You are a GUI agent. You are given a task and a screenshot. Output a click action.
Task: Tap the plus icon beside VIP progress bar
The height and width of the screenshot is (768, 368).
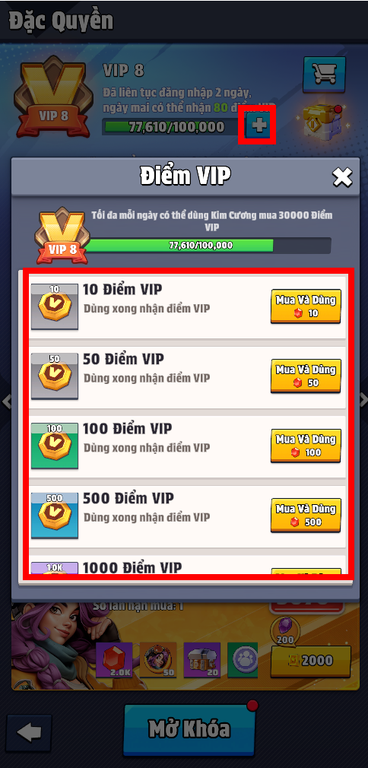pos(258,126)
